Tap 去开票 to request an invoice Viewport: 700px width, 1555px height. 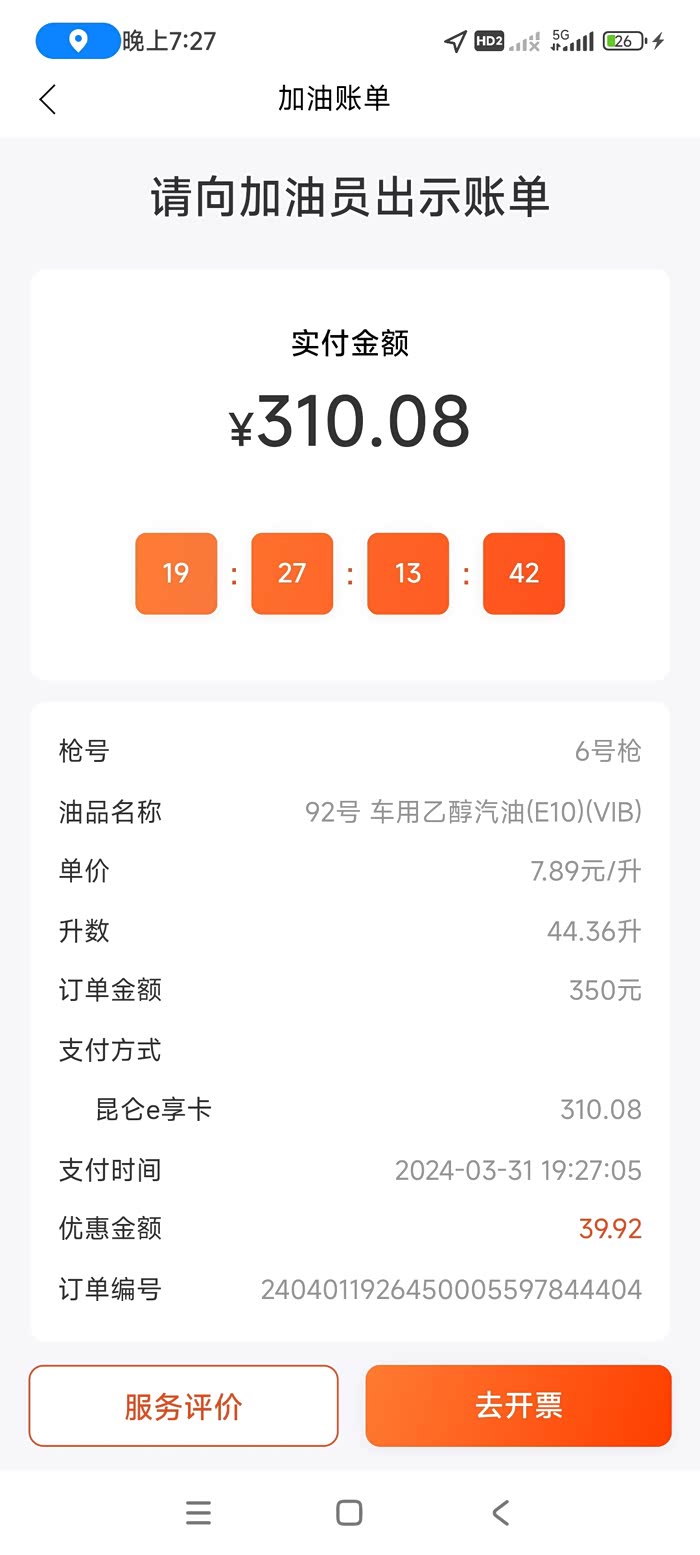[x=518, y=1405]
